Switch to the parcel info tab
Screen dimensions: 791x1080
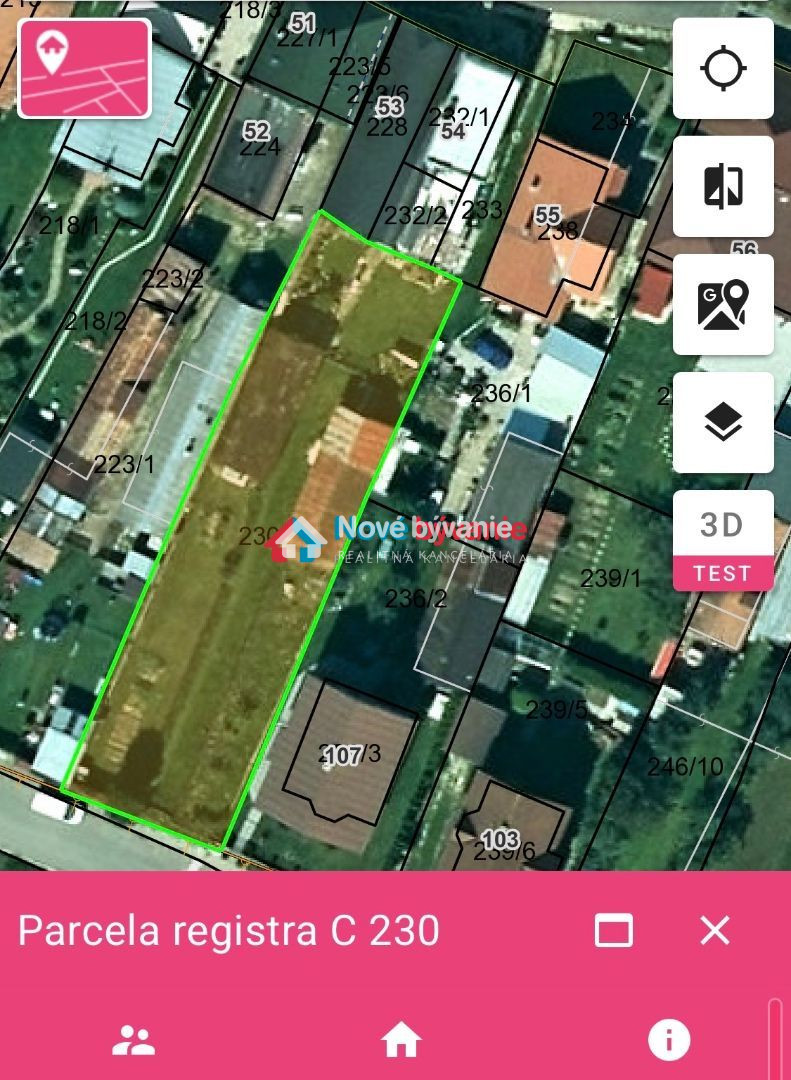pyautogui.click(x=669, y=1041)
